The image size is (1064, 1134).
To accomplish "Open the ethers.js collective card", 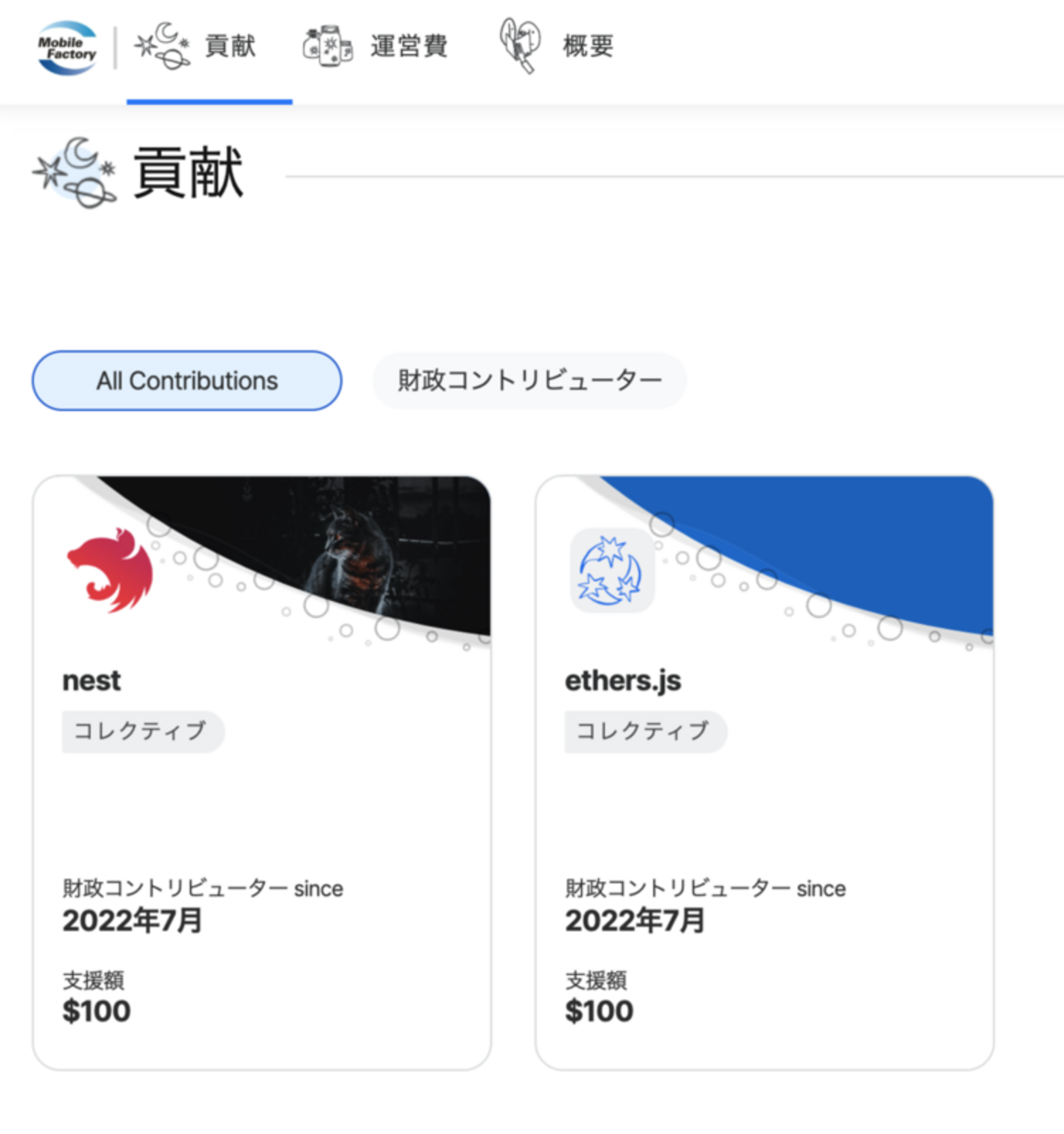I will [x=764, y=771].
